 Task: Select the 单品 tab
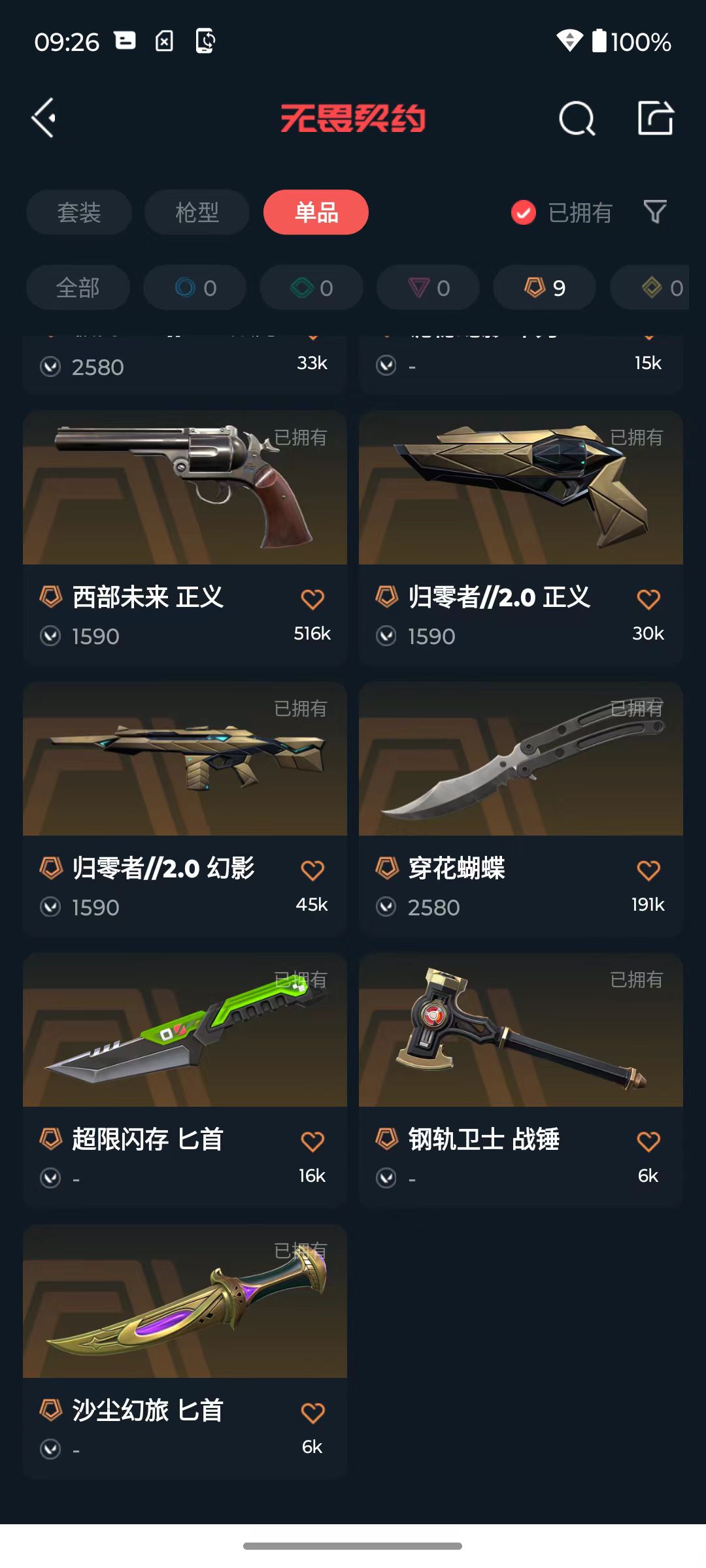coord(316,212)
